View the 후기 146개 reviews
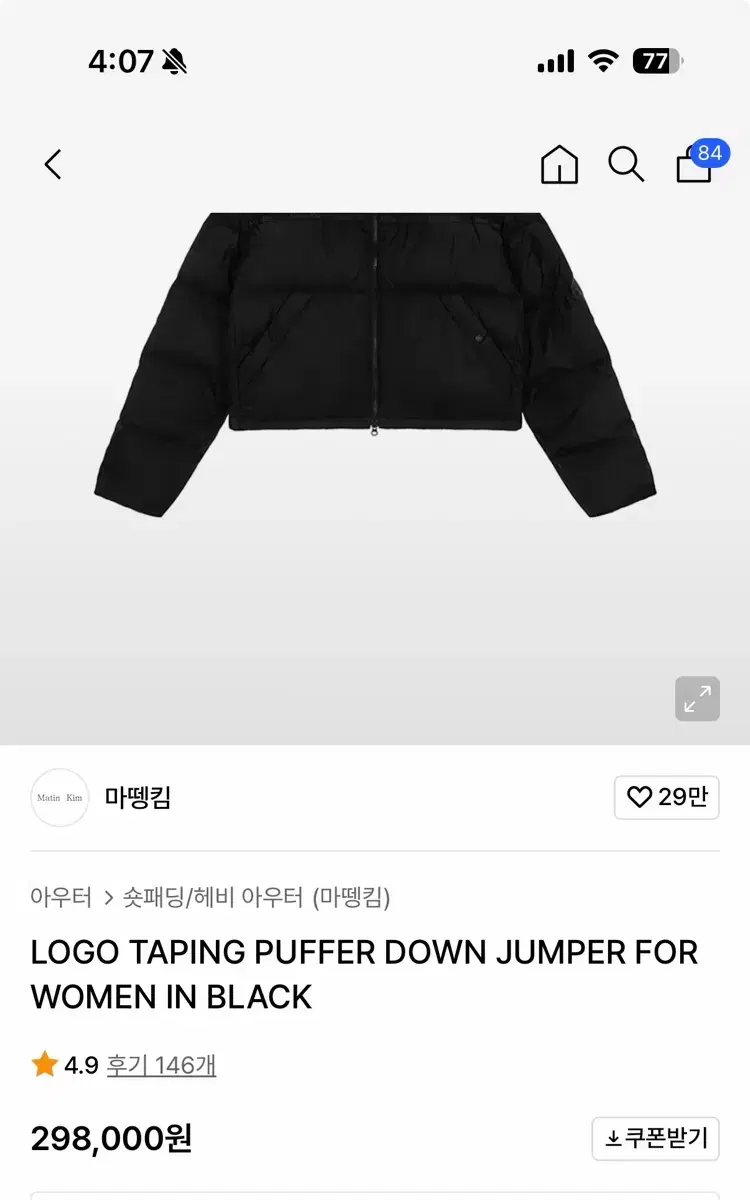The image size is (750, 1200). 161,1065
